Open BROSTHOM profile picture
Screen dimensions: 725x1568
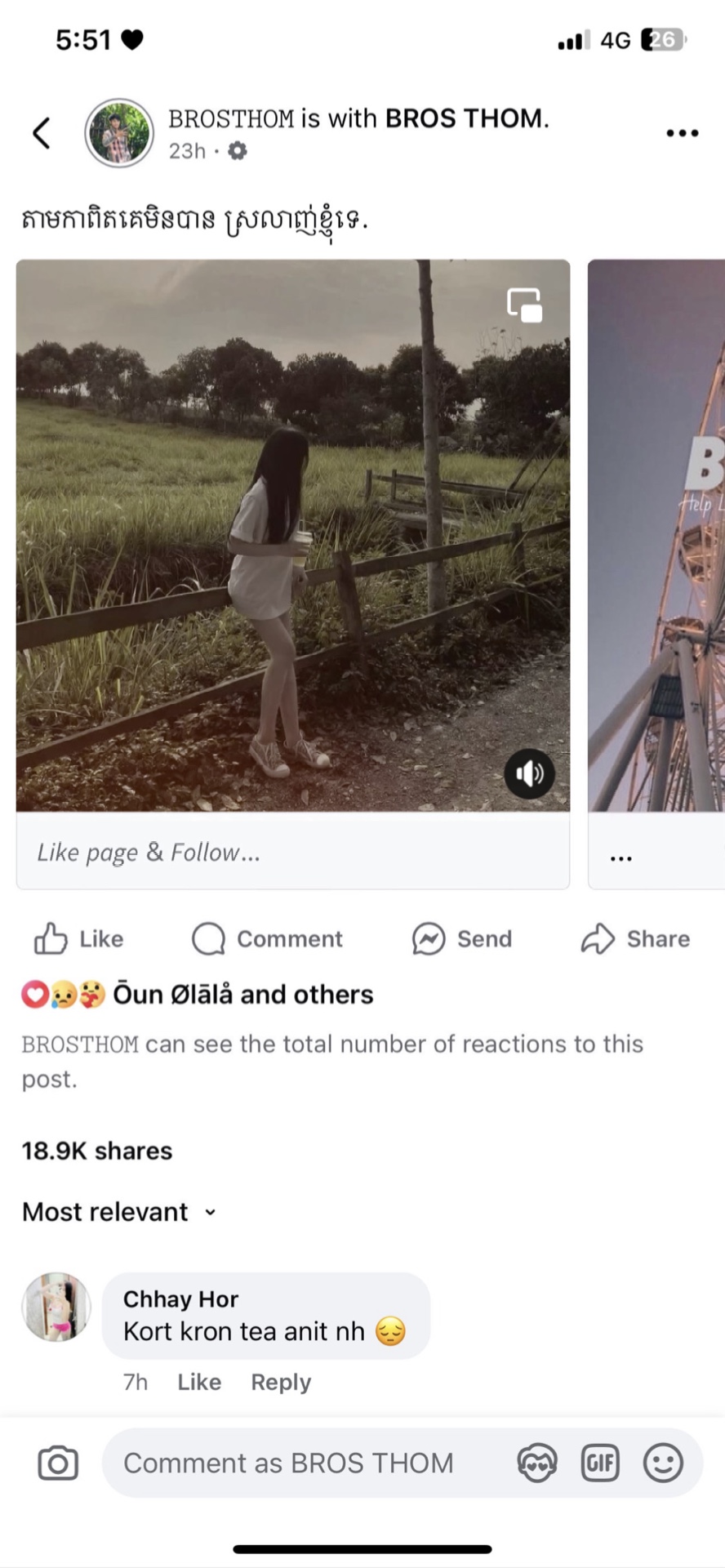pyautogui.click(x=119, y=133)
